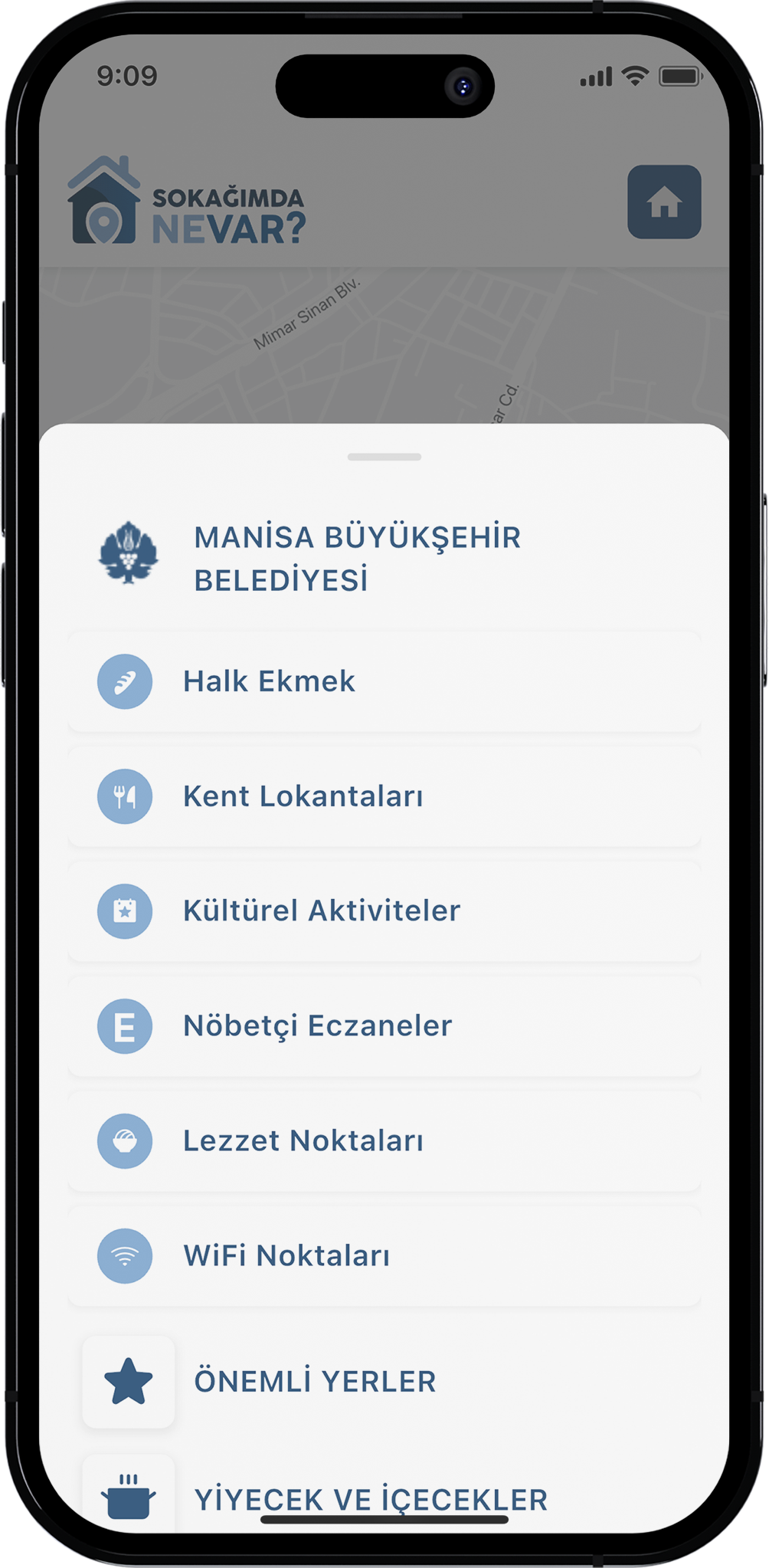Collapse Manisa Büyükşehir Belediyesi section
The height and width of the screenshot is (1568, 769).
point(356,559)
